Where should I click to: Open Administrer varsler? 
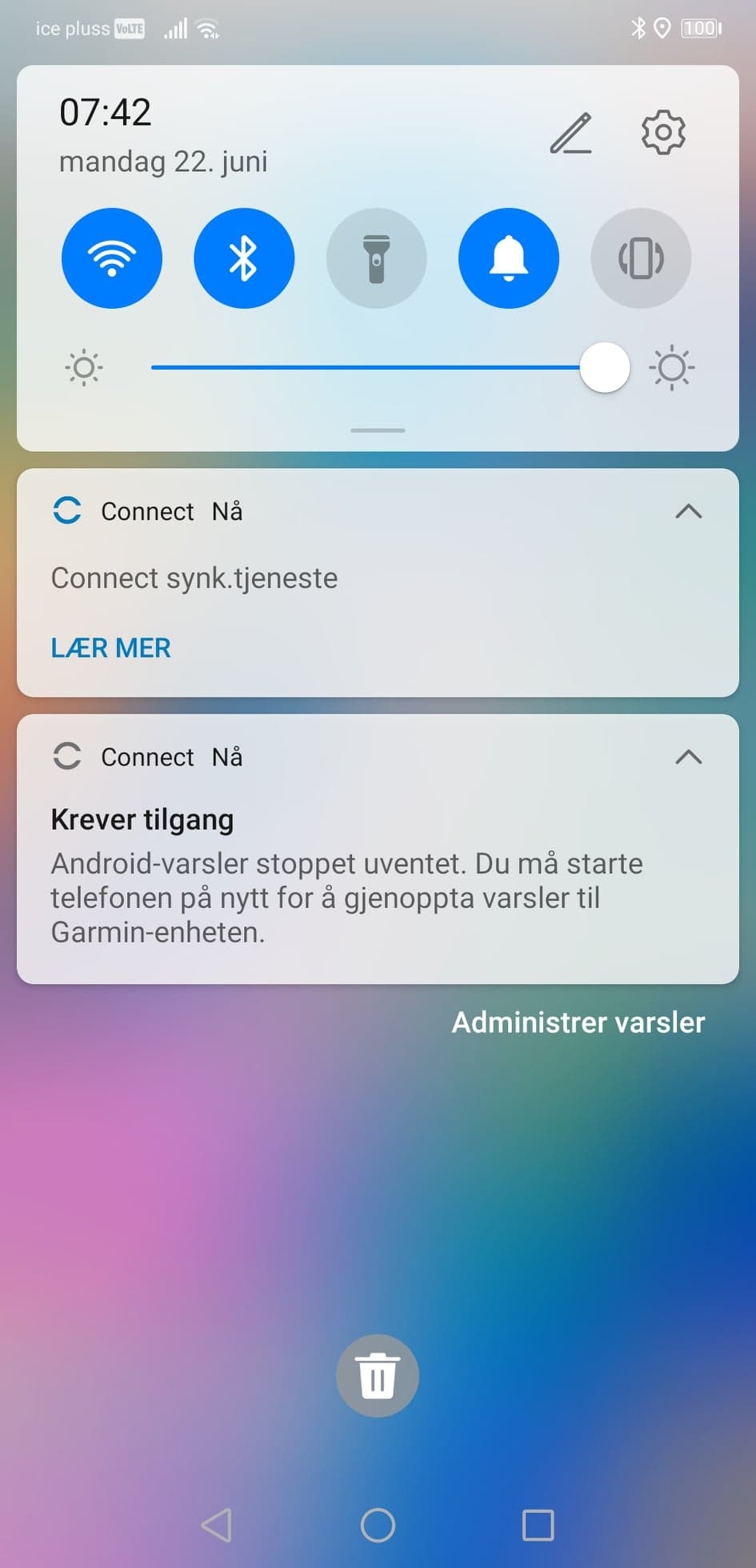(578, 1022)
